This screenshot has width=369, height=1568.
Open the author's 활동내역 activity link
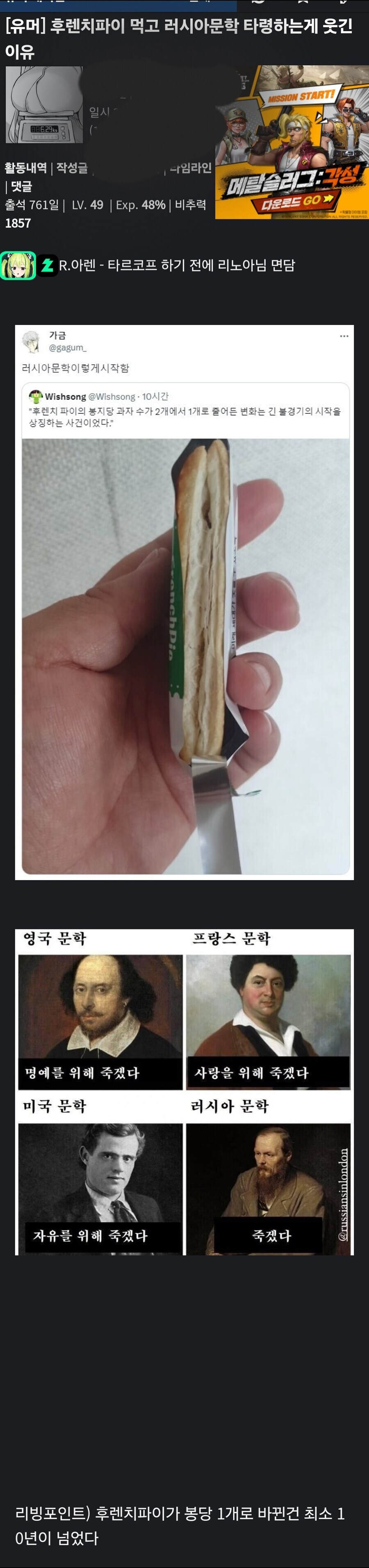[x=25, y=168]
